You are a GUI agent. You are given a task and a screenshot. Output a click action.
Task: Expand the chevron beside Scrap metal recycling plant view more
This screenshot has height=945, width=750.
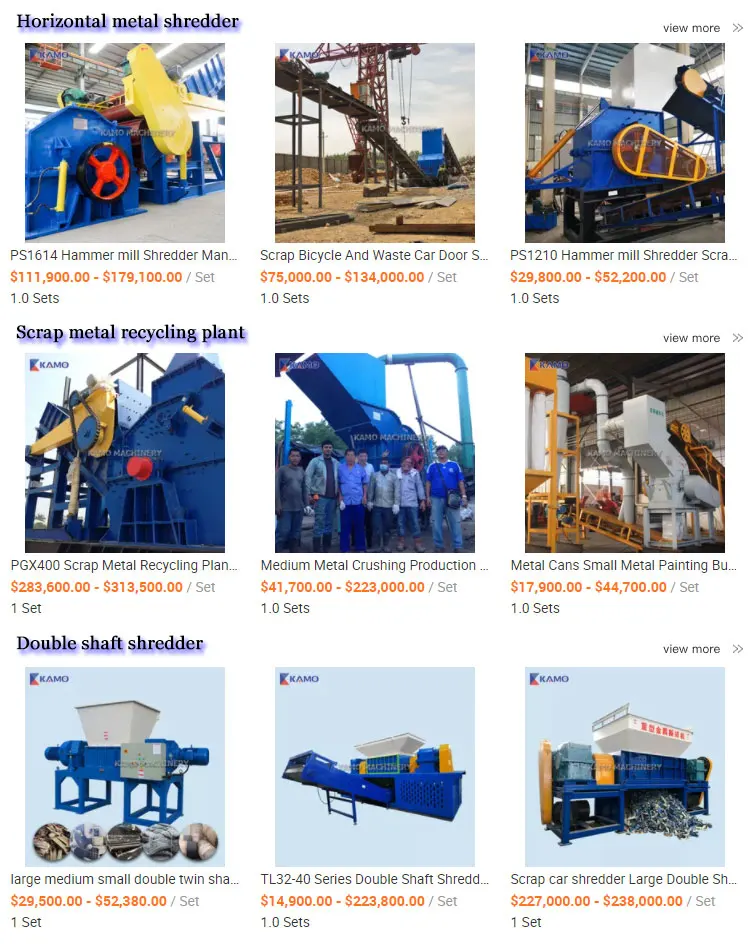pyautogui.click(x=737, y=338)
